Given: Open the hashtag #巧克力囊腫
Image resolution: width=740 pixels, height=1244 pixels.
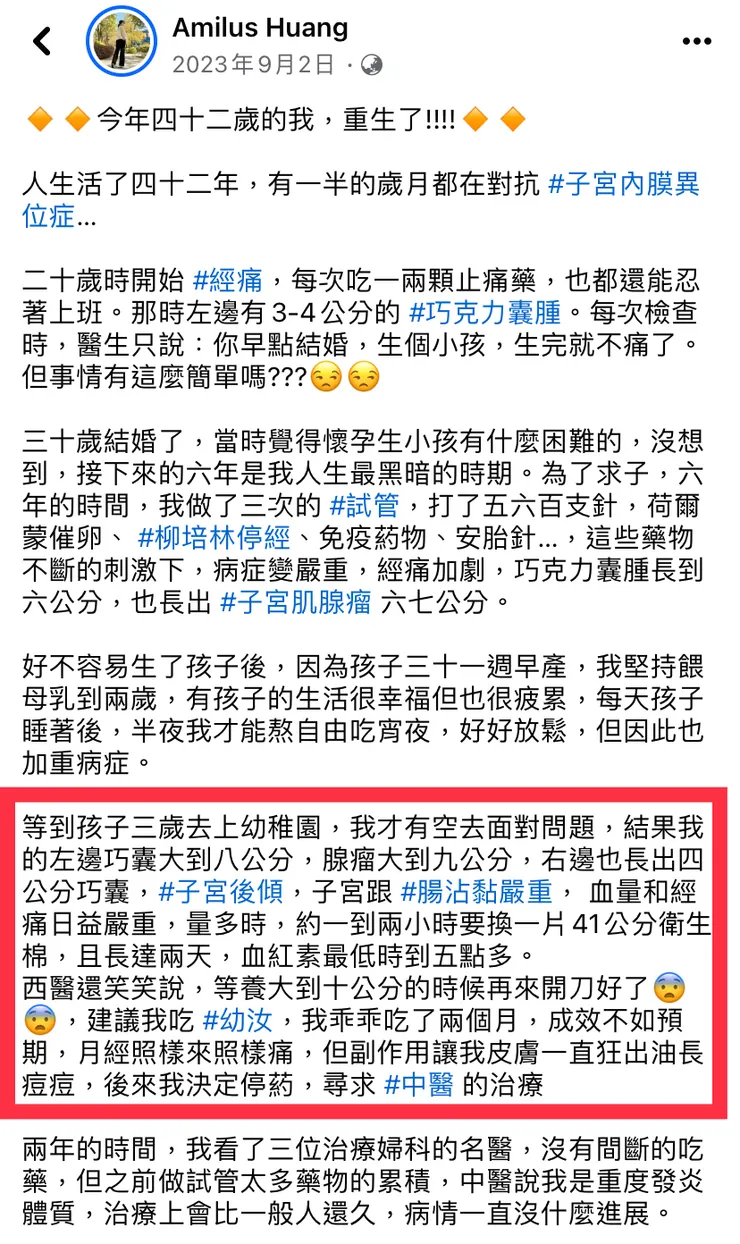Looking at the screenshot, I should (x=480, y=311).
